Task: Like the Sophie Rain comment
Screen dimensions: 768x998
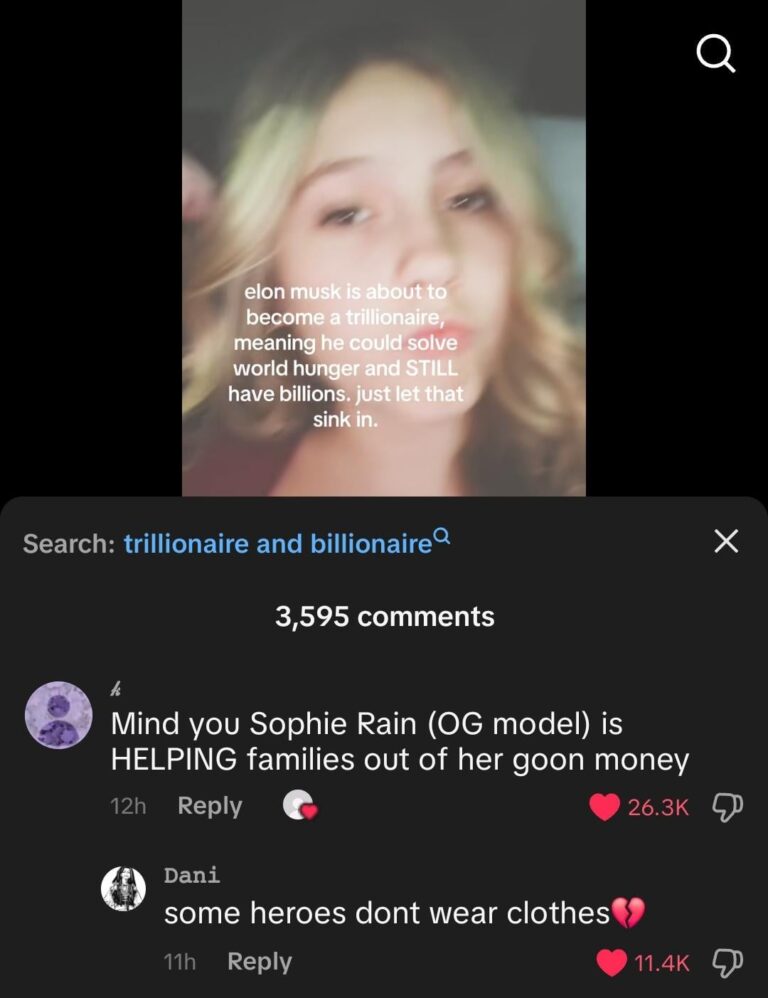Action: pos(604,807)
